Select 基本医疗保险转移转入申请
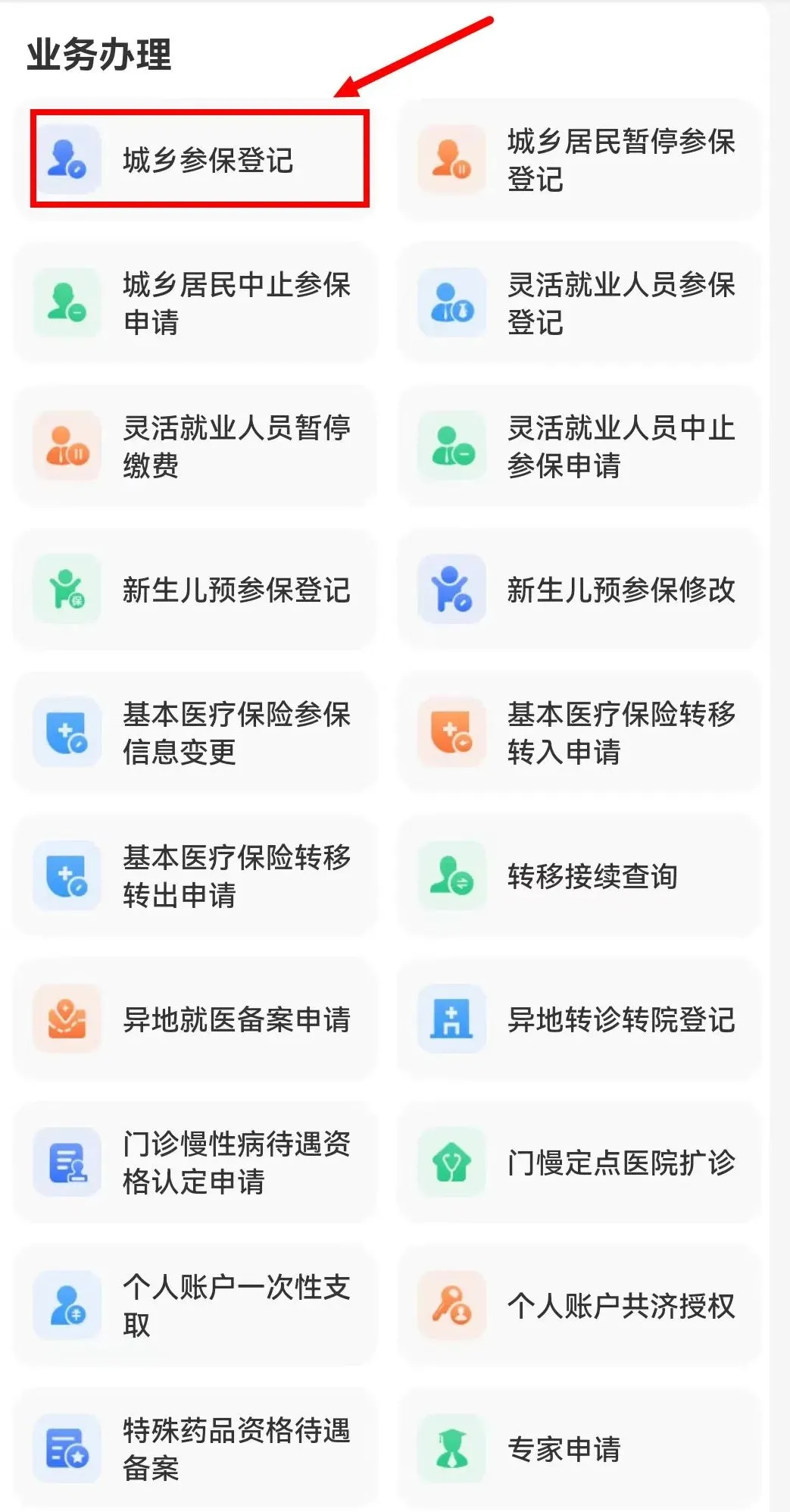Viewport: 790px width, 1512px height. coord(579,733)
